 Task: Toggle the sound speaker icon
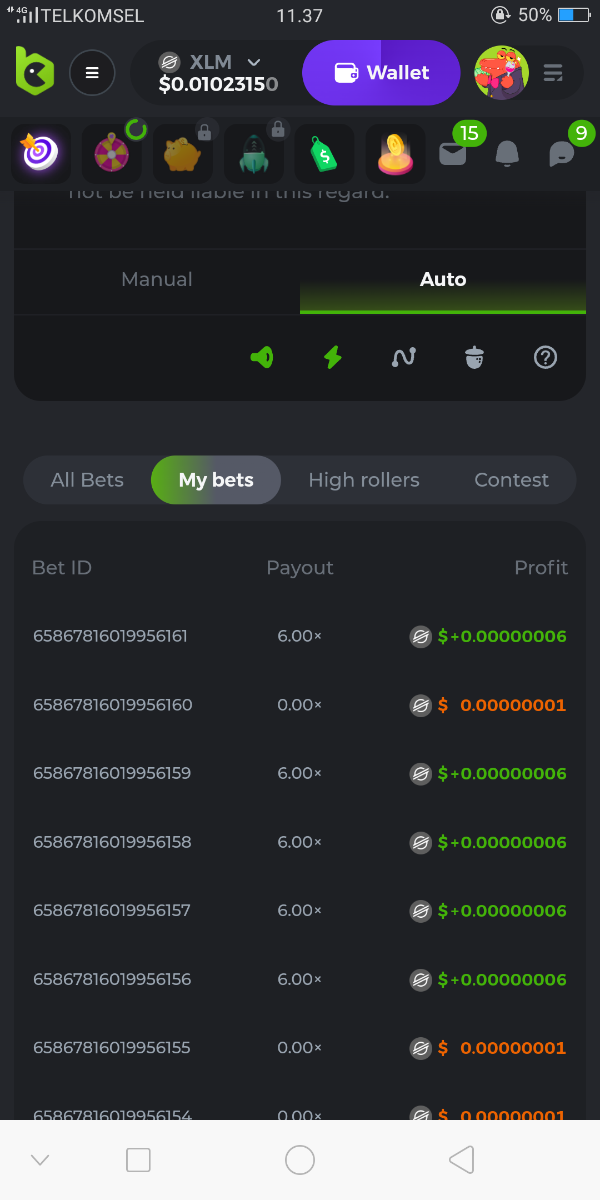pyautogui.click(x=262, y=357)
